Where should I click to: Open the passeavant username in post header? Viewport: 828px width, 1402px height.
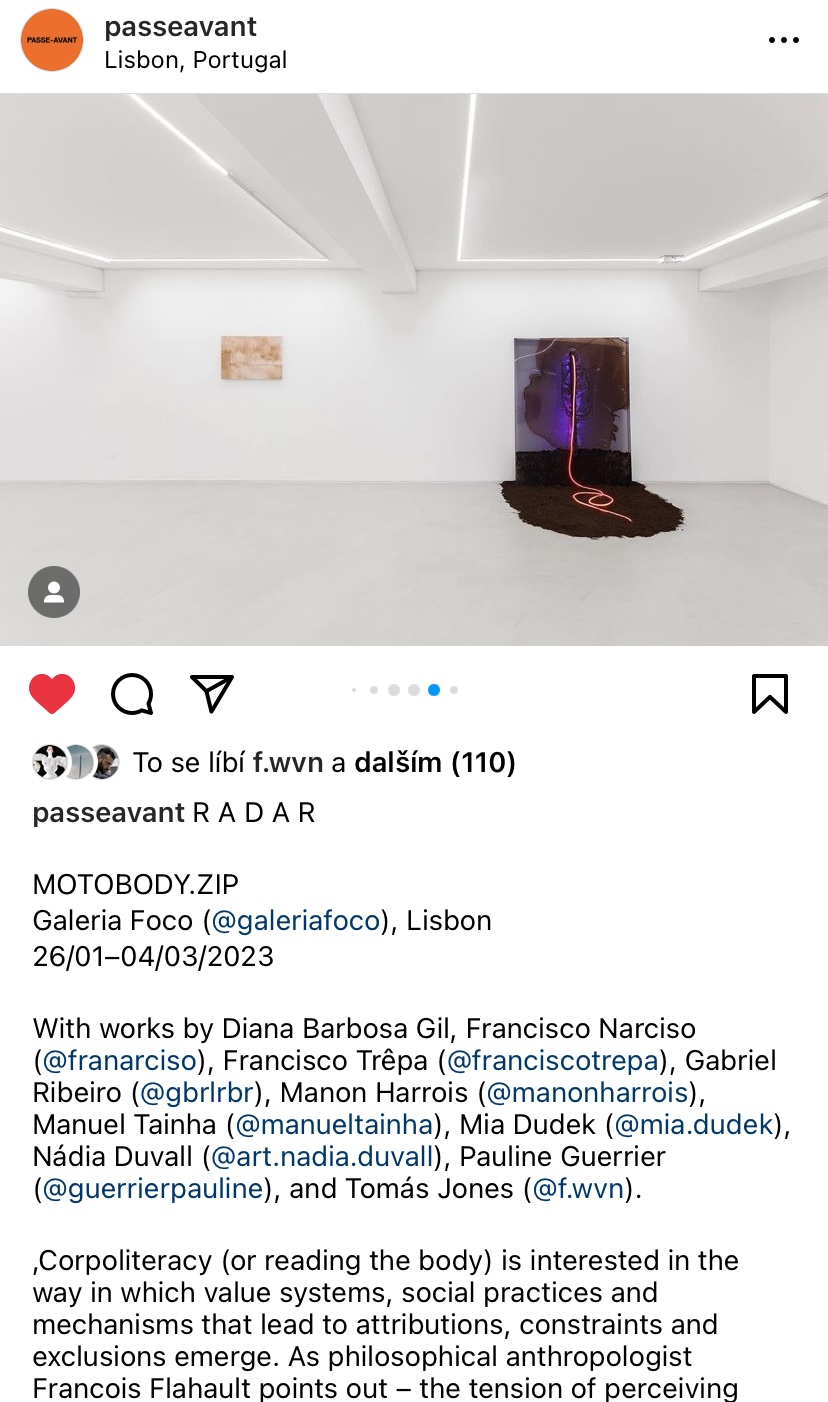(180, 27)
